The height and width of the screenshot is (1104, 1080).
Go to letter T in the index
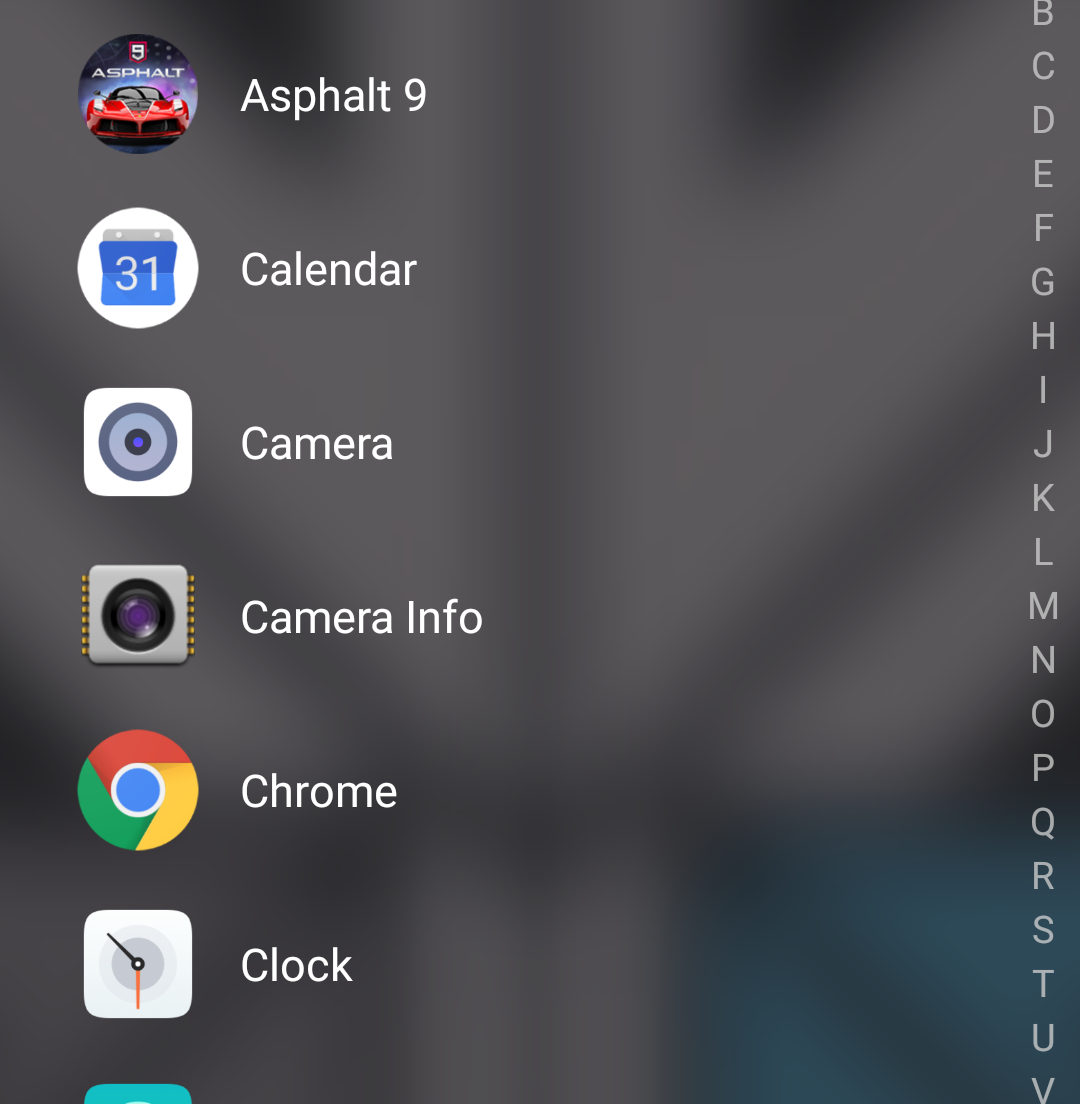click(1043, 984)
